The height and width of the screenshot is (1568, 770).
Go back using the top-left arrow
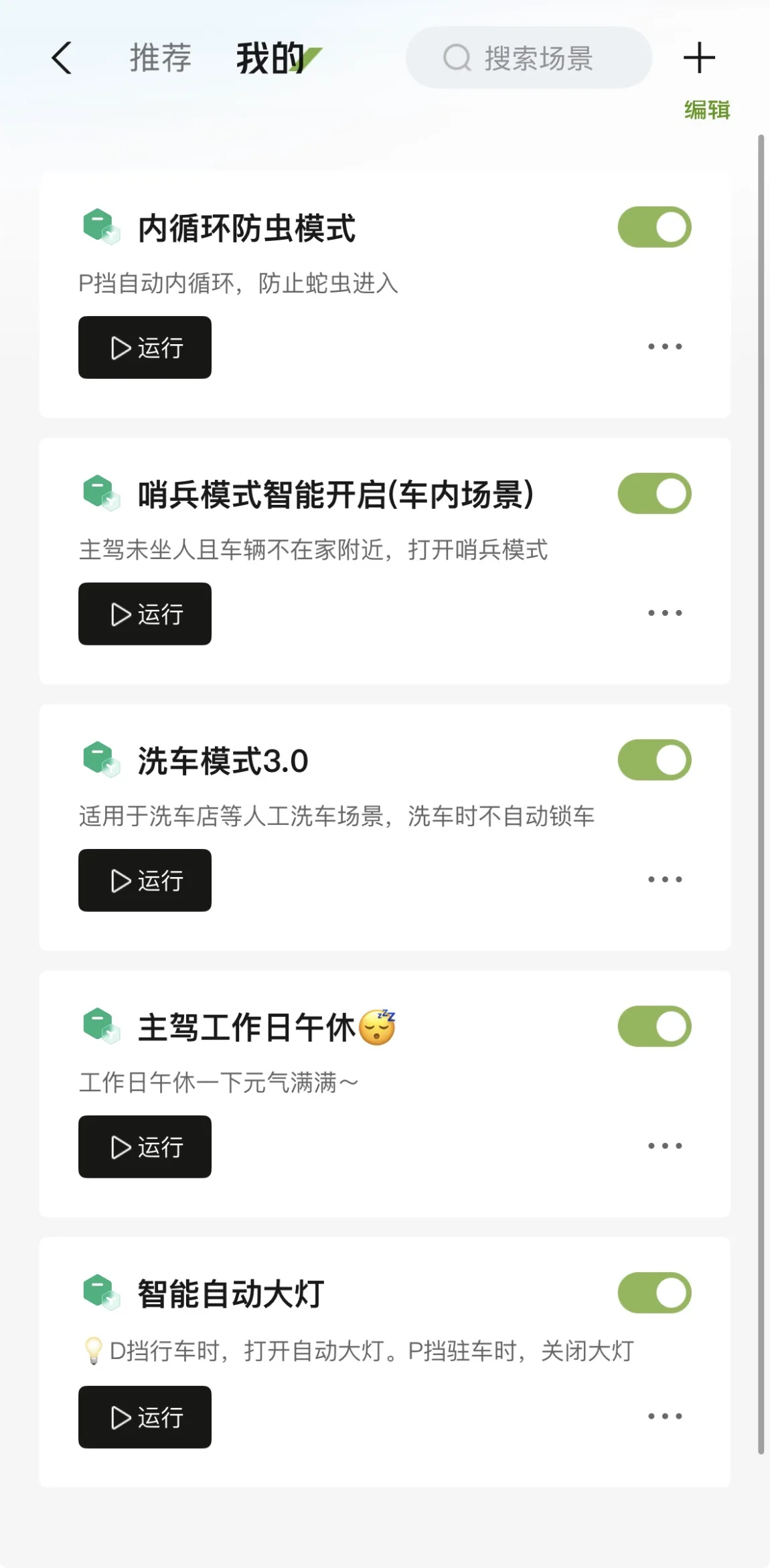coord(62,58)
